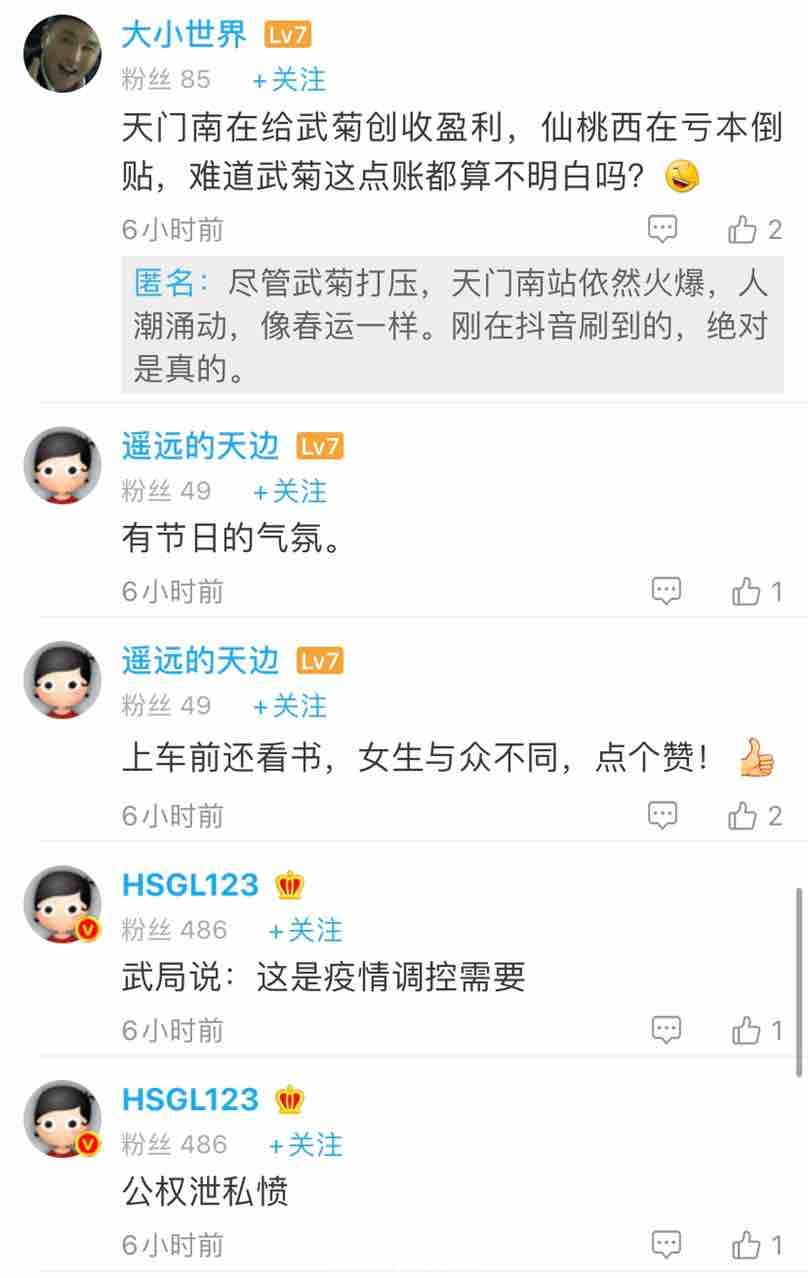The height and width of the screenshot is (1278, 808).
Task: Reply to the 有节日的气氛 comment
Action: pos(666,591)
